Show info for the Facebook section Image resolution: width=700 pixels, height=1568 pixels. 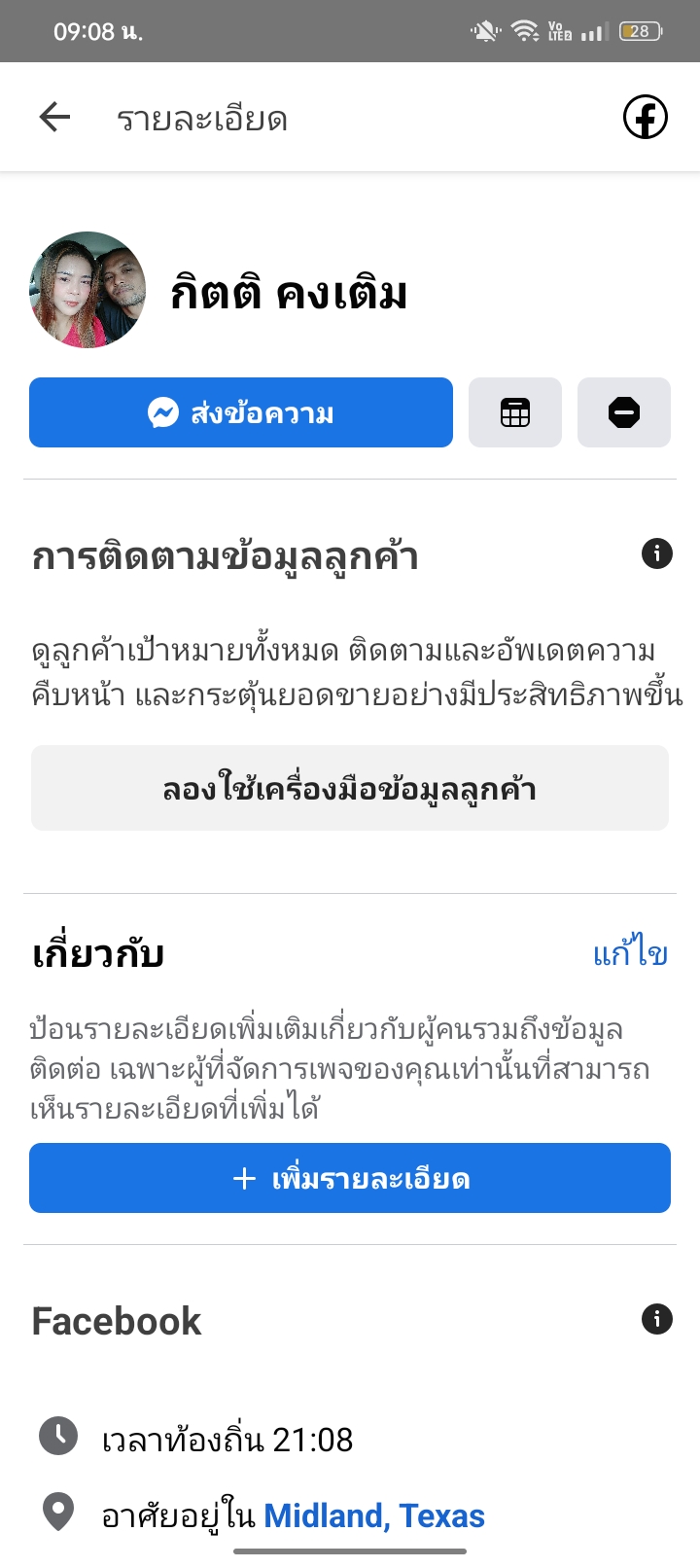657,1319
